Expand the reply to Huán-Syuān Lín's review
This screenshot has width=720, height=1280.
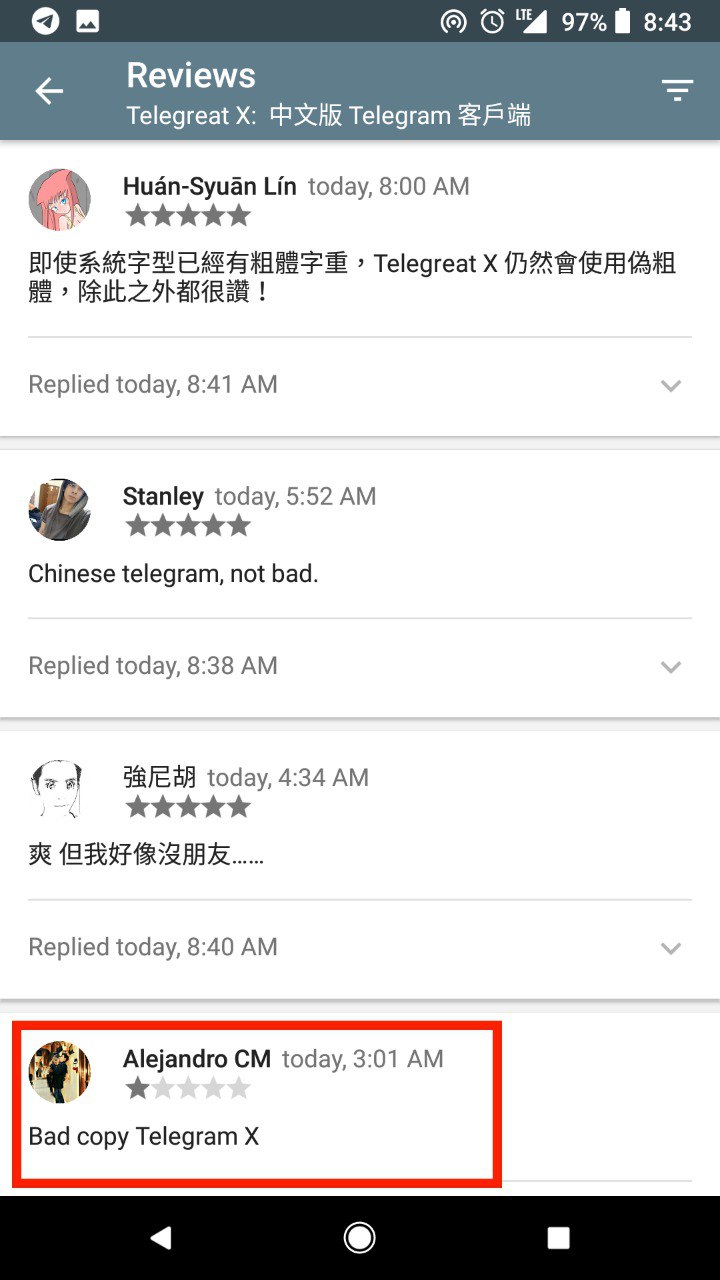tap(670, 385)
